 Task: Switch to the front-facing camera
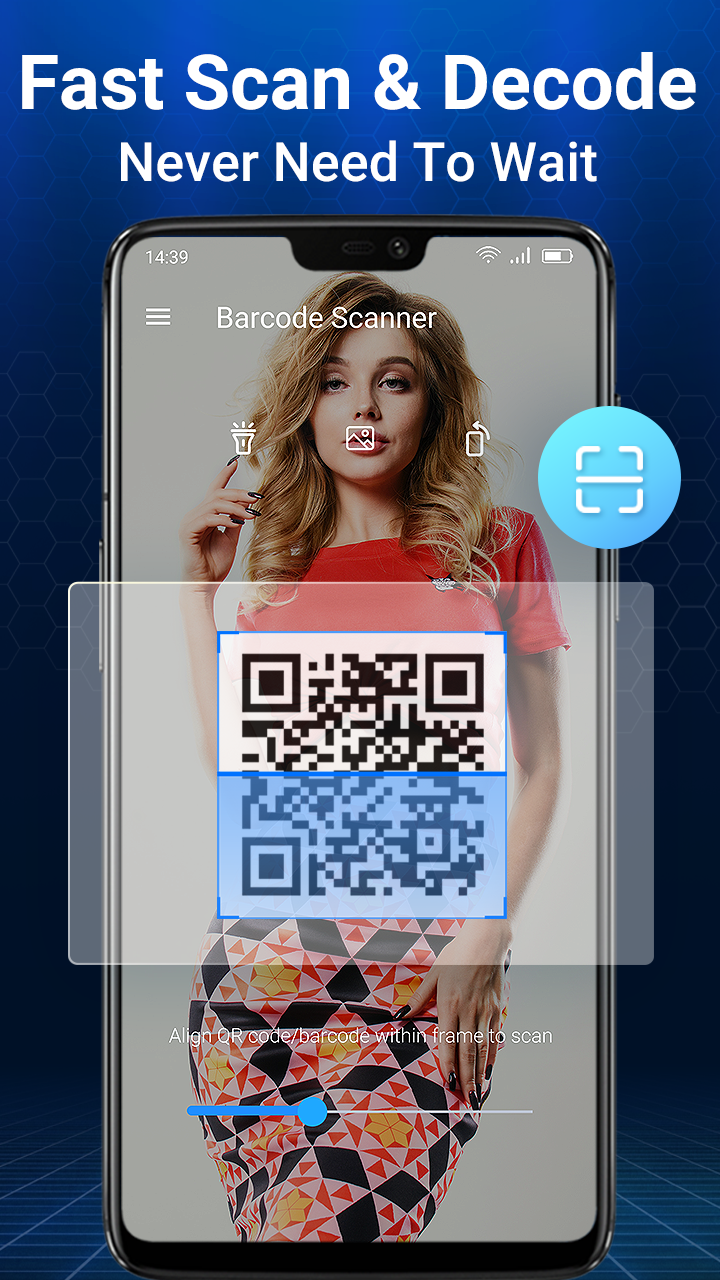pos(478,438)
